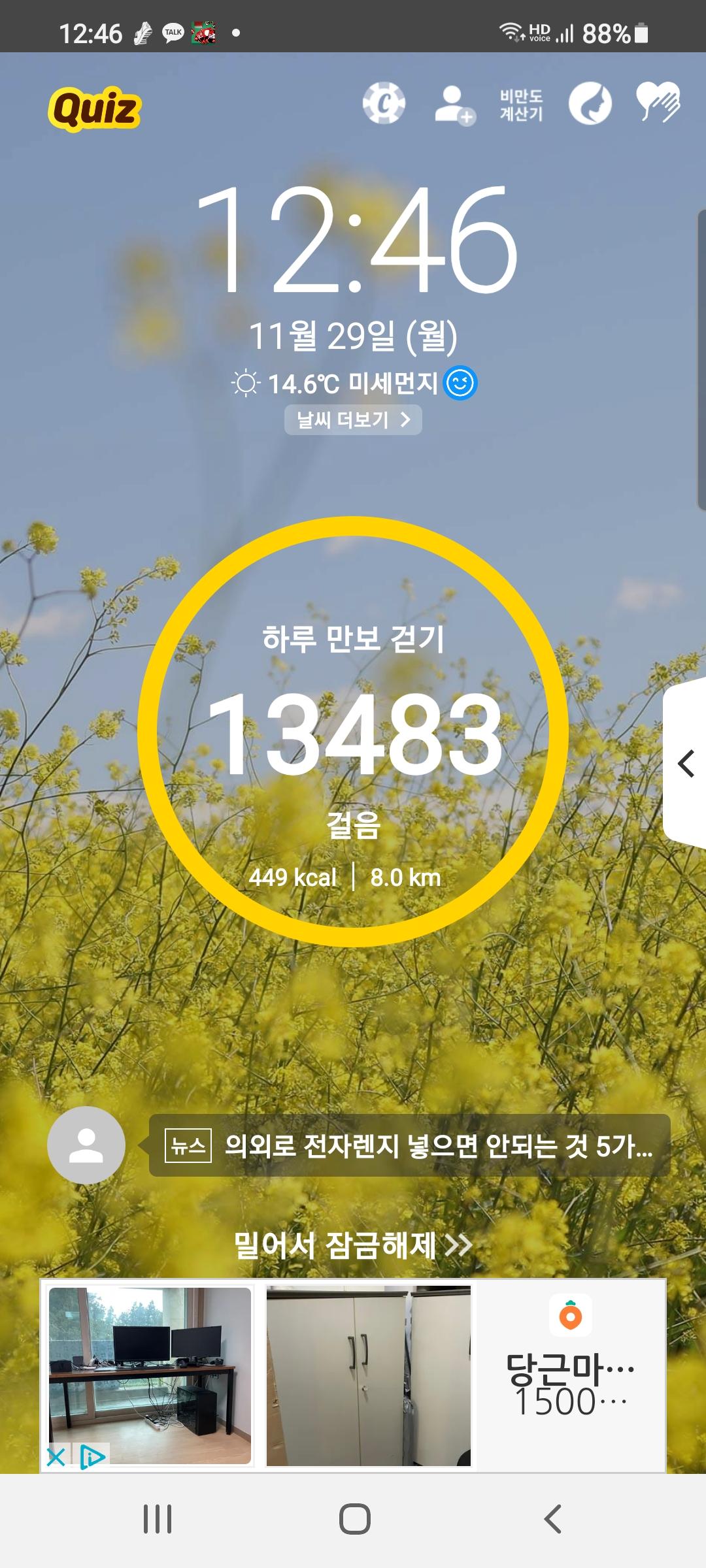Show recent apps
Image resolution: width=706 pixels, height=1568 pixels.
tap(158, 1518)
